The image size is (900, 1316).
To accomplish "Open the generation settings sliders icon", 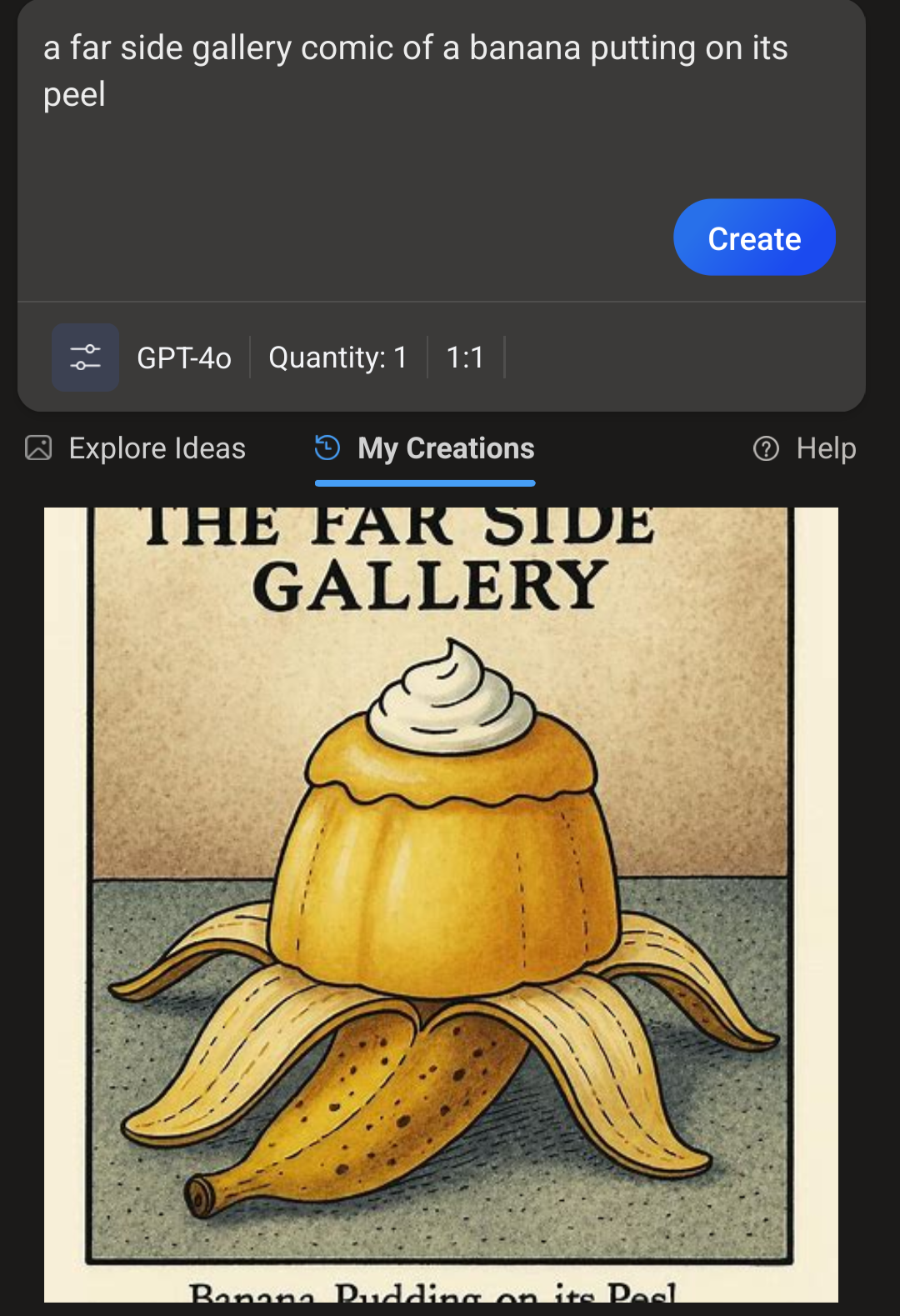I will (85, 358).
